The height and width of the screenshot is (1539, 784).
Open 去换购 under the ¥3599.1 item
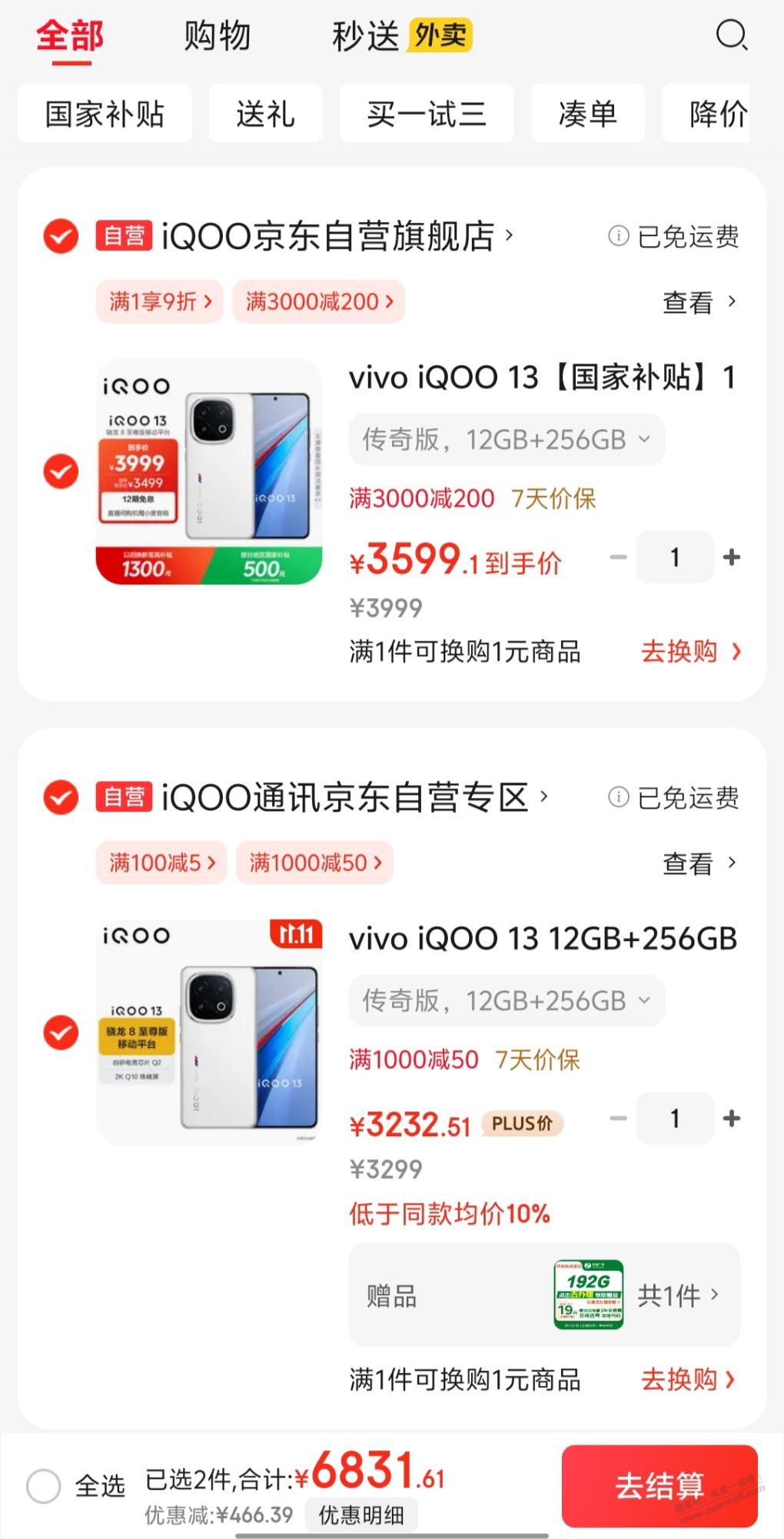690,652
